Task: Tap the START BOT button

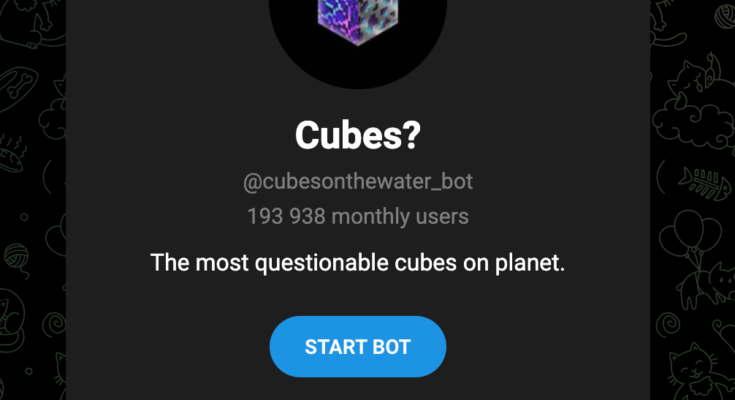Action: (x=357, y=347)
